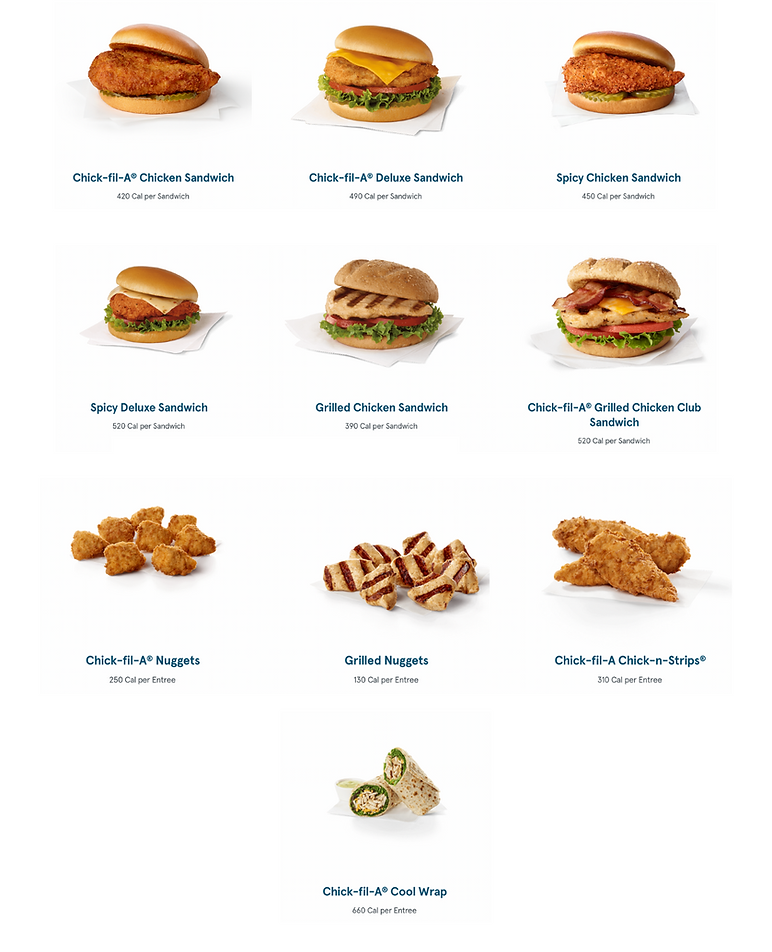Open the Chick-fil-A Chick-n-Strips card
The width and height of the screenshot is (772, 952).
[x=630, y=661]
